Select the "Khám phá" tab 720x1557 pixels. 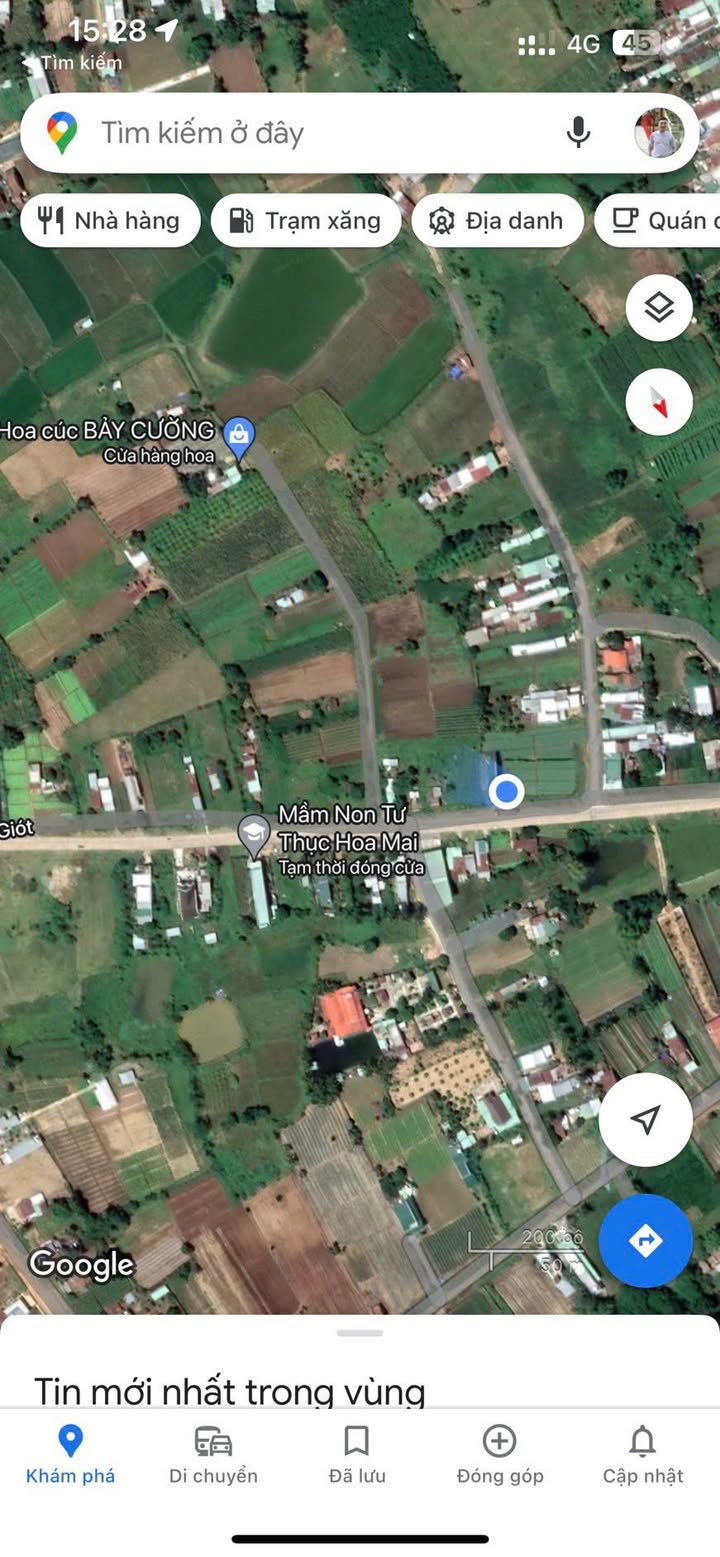pyautogui.click(x=70, y=1454)
